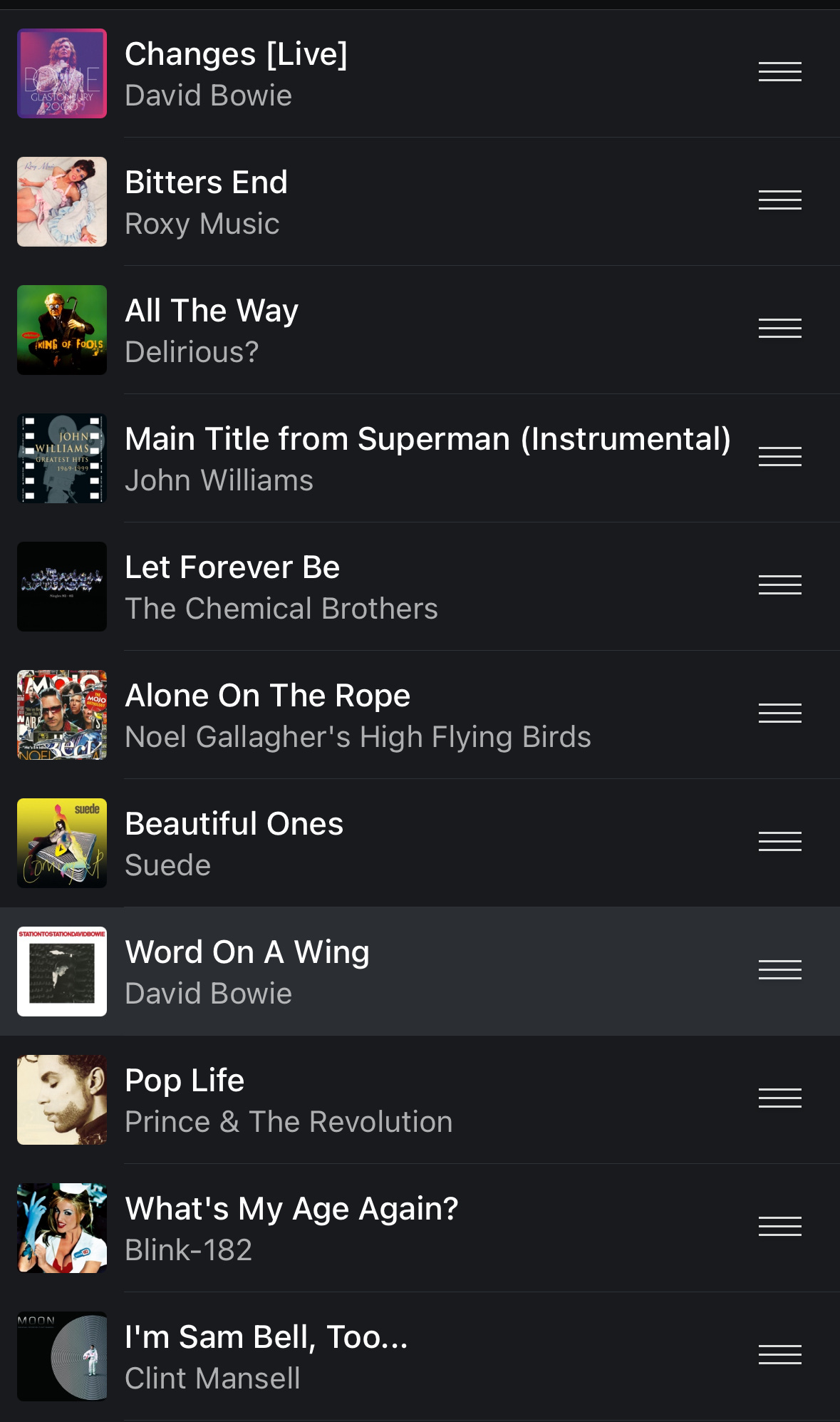Tap the reorder handle beside Pop Life
This screenshot has height=1422, width=840.
(779, 1098)
